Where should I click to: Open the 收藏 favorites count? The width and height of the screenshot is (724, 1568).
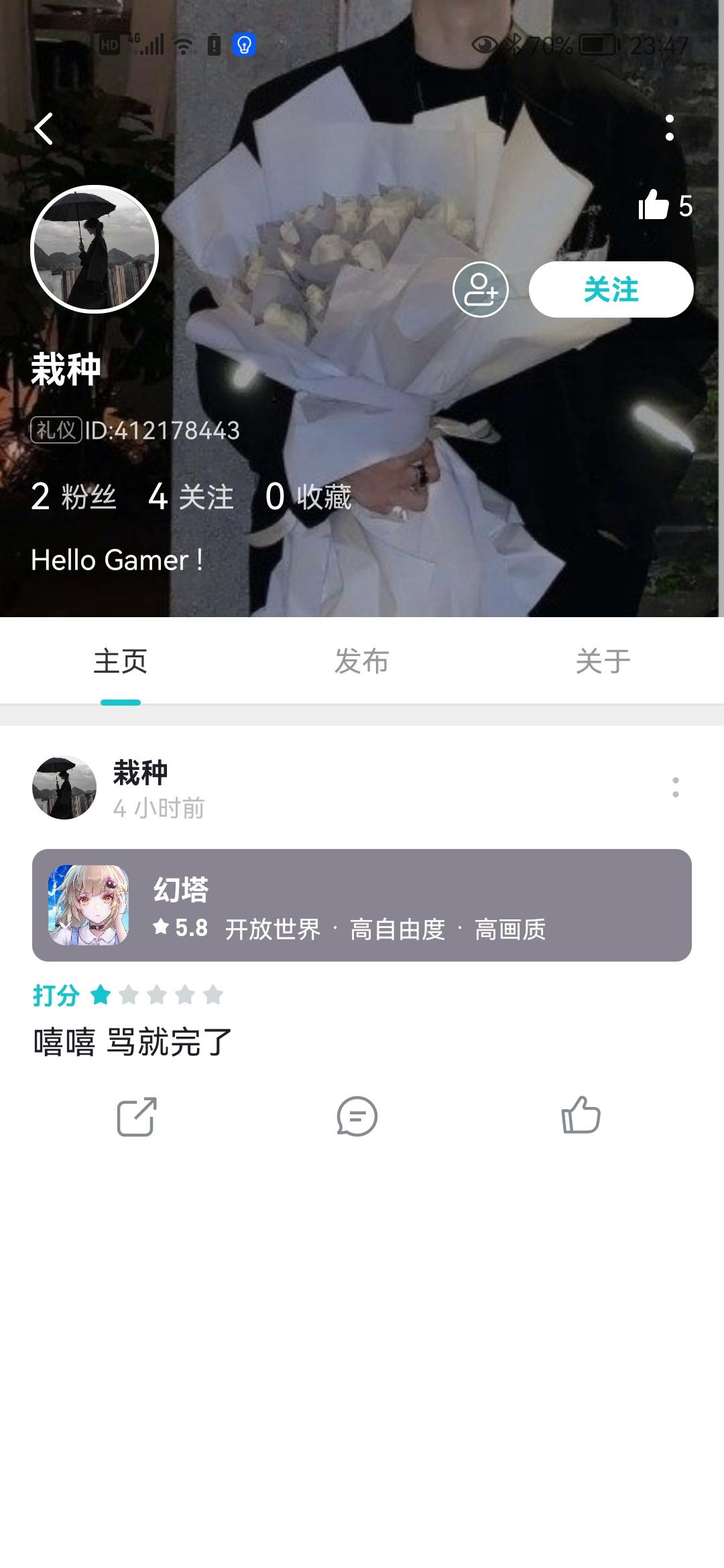pos(308,497)
